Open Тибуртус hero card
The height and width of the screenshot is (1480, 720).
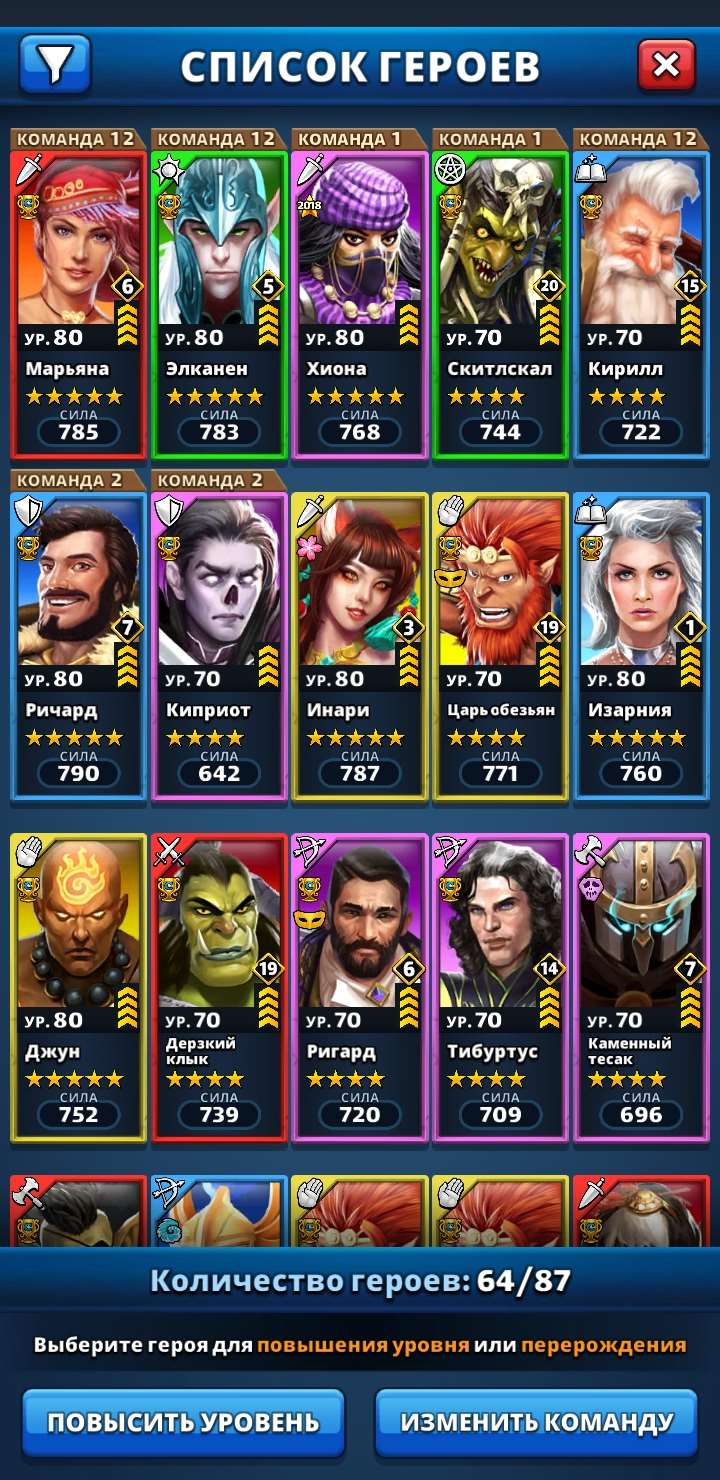pyautogui.click(x=500, y=985)
